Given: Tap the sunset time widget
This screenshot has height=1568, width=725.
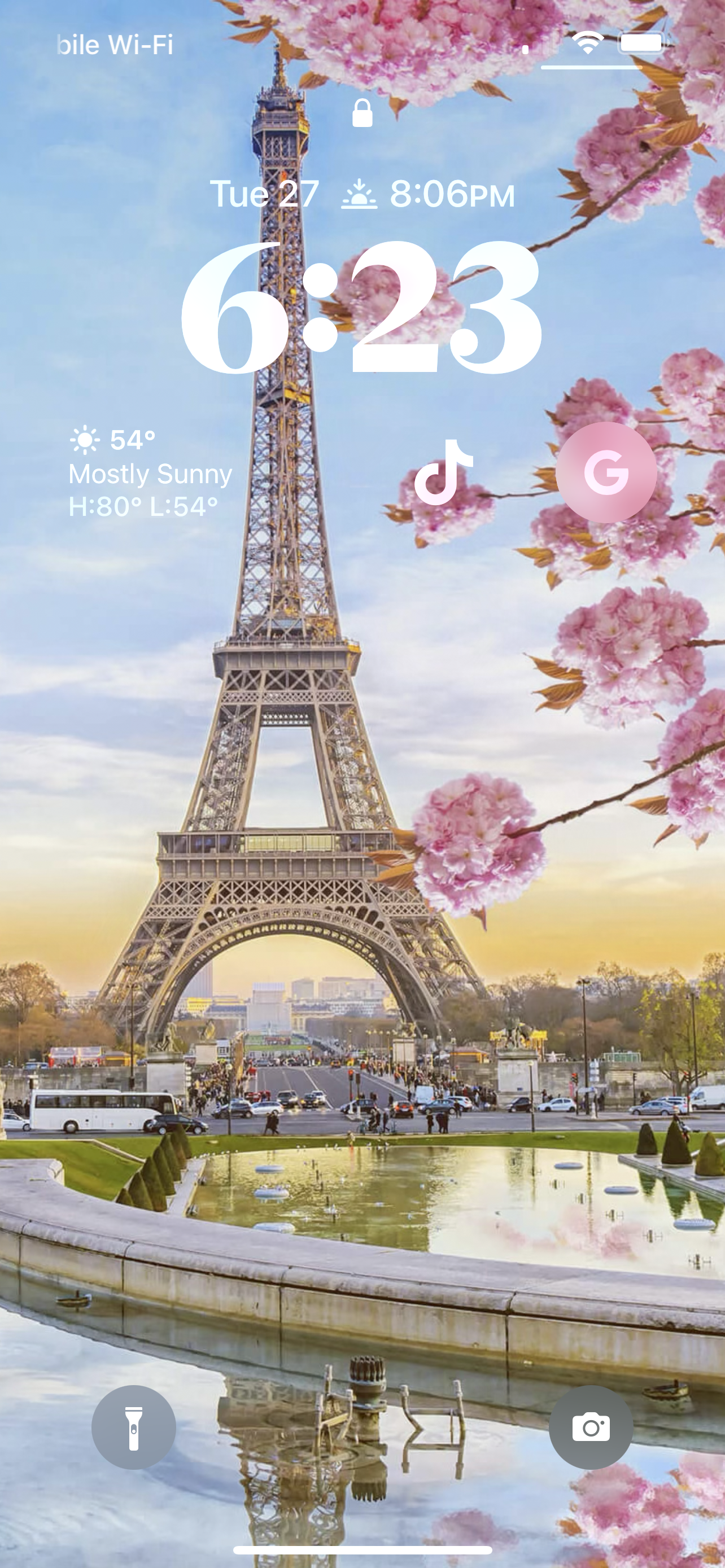Looking at the screenshot, I should coord(428,194).
